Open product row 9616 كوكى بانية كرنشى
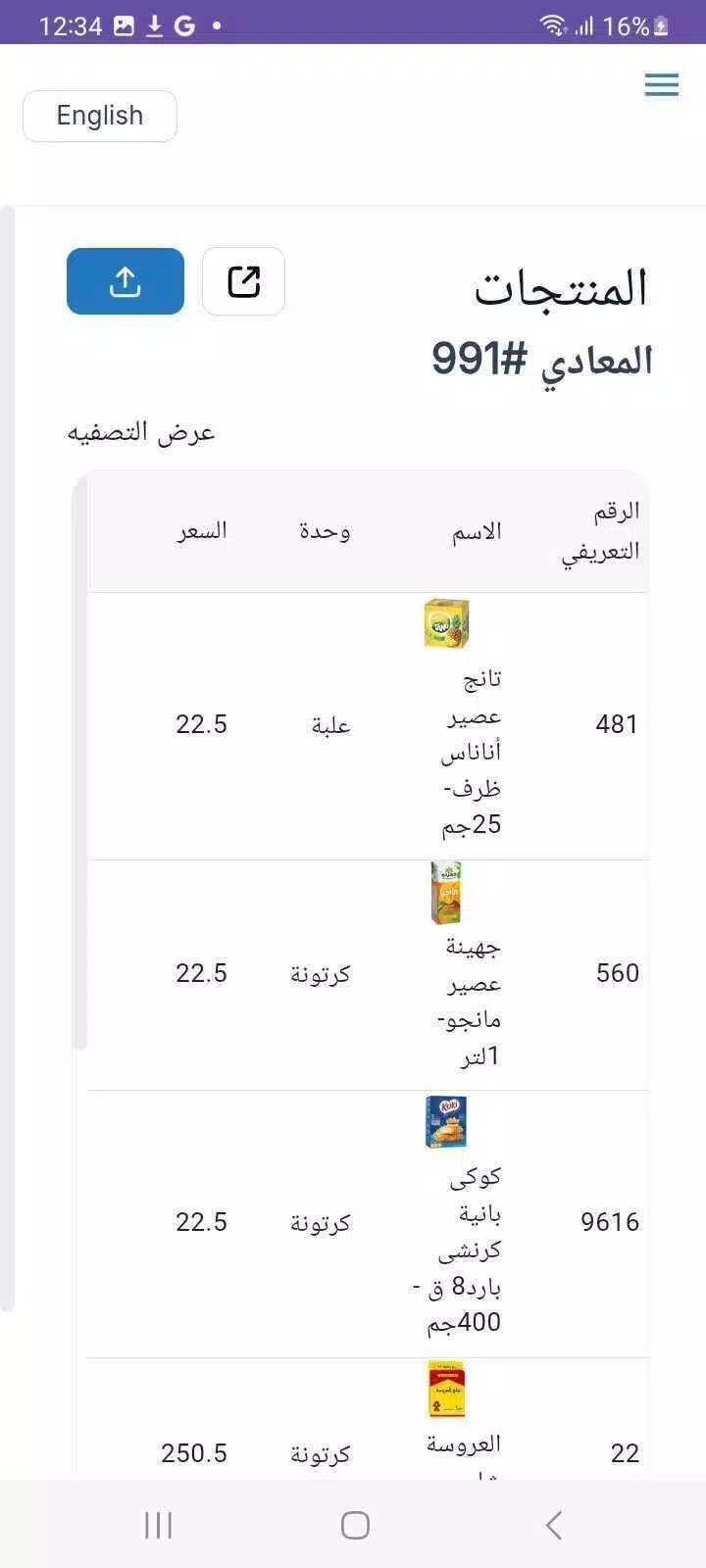The height and width of the screenshot is (1568, 706). (368, 1224)
